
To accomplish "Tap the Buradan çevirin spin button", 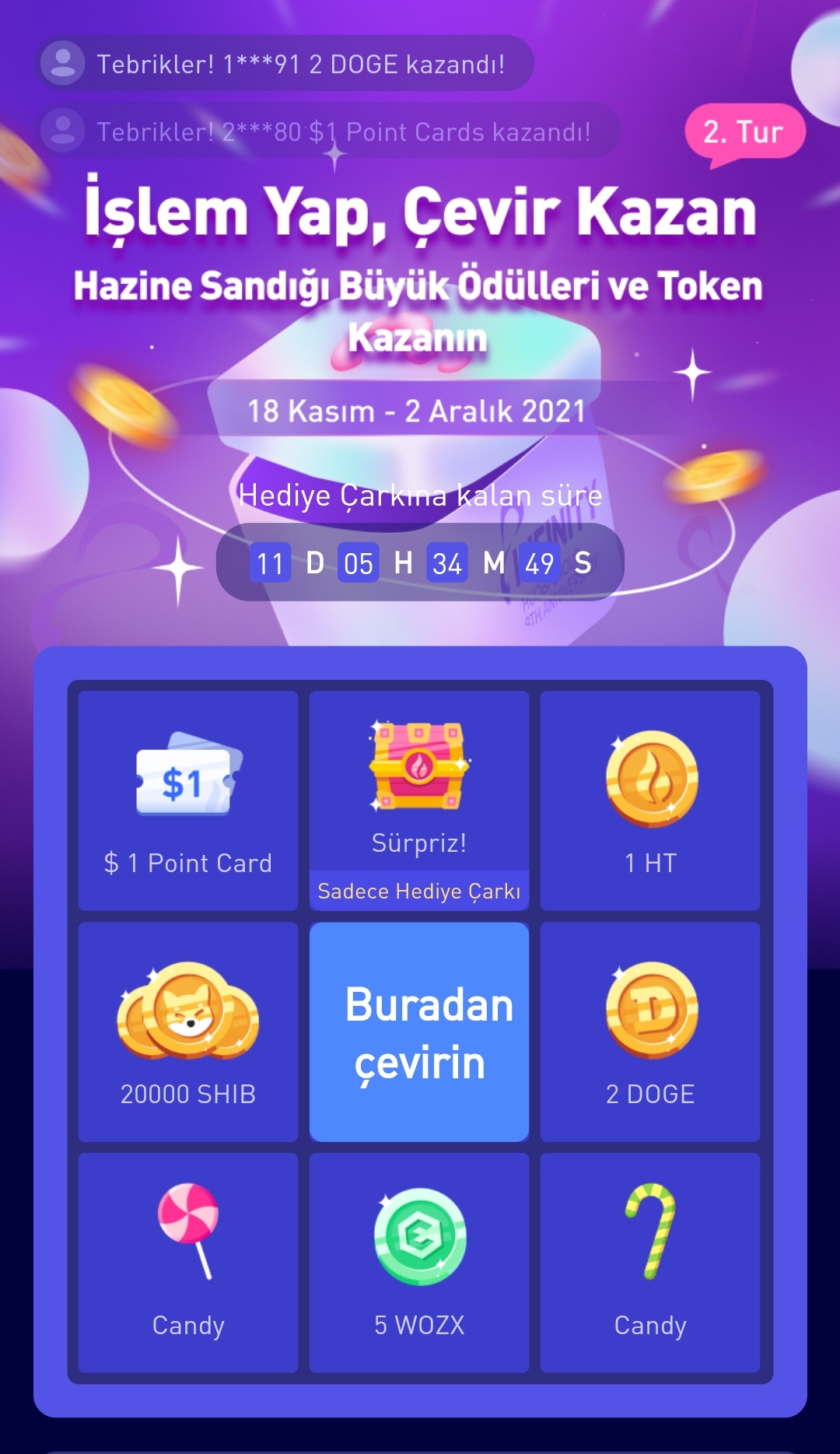I will (419, 1032).
